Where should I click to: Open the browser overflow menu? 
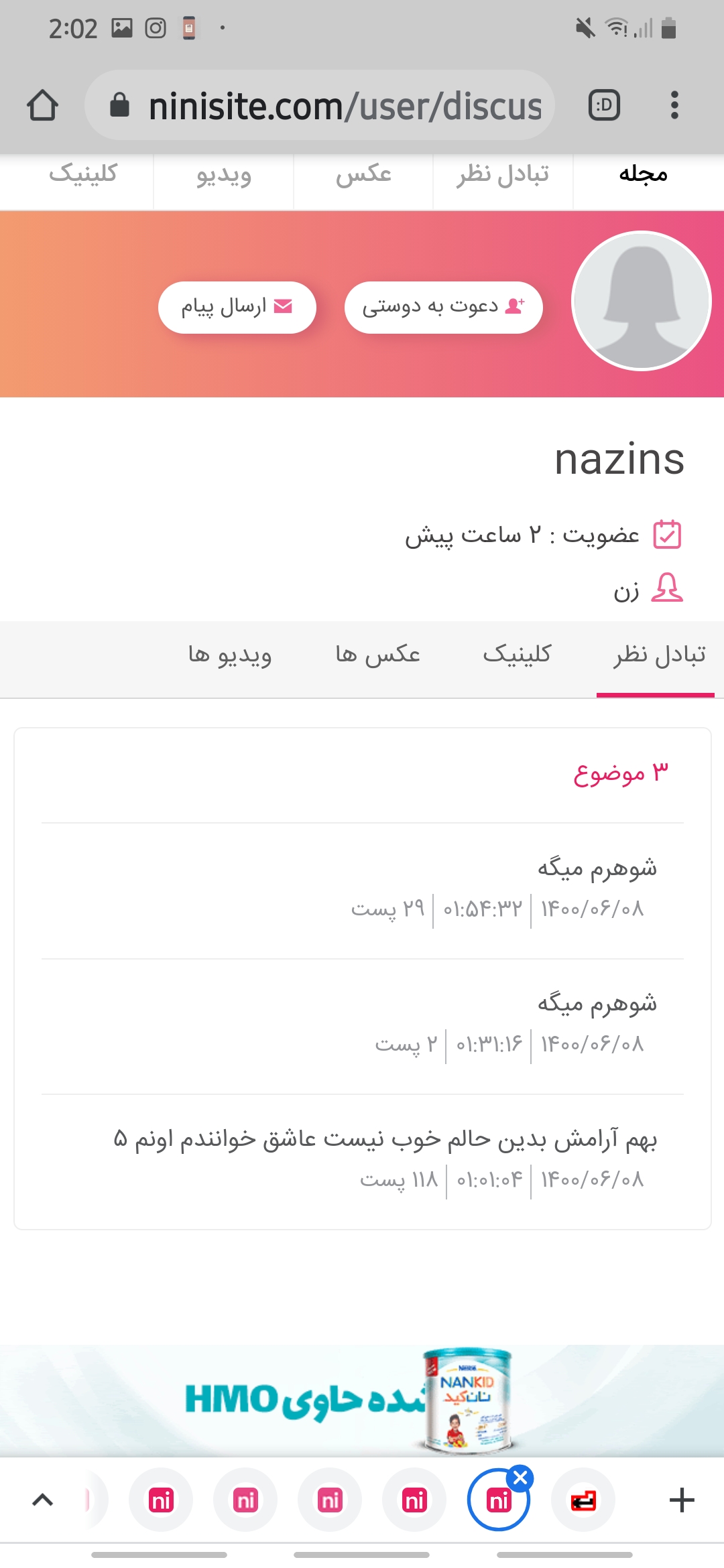tap(674, 105)
